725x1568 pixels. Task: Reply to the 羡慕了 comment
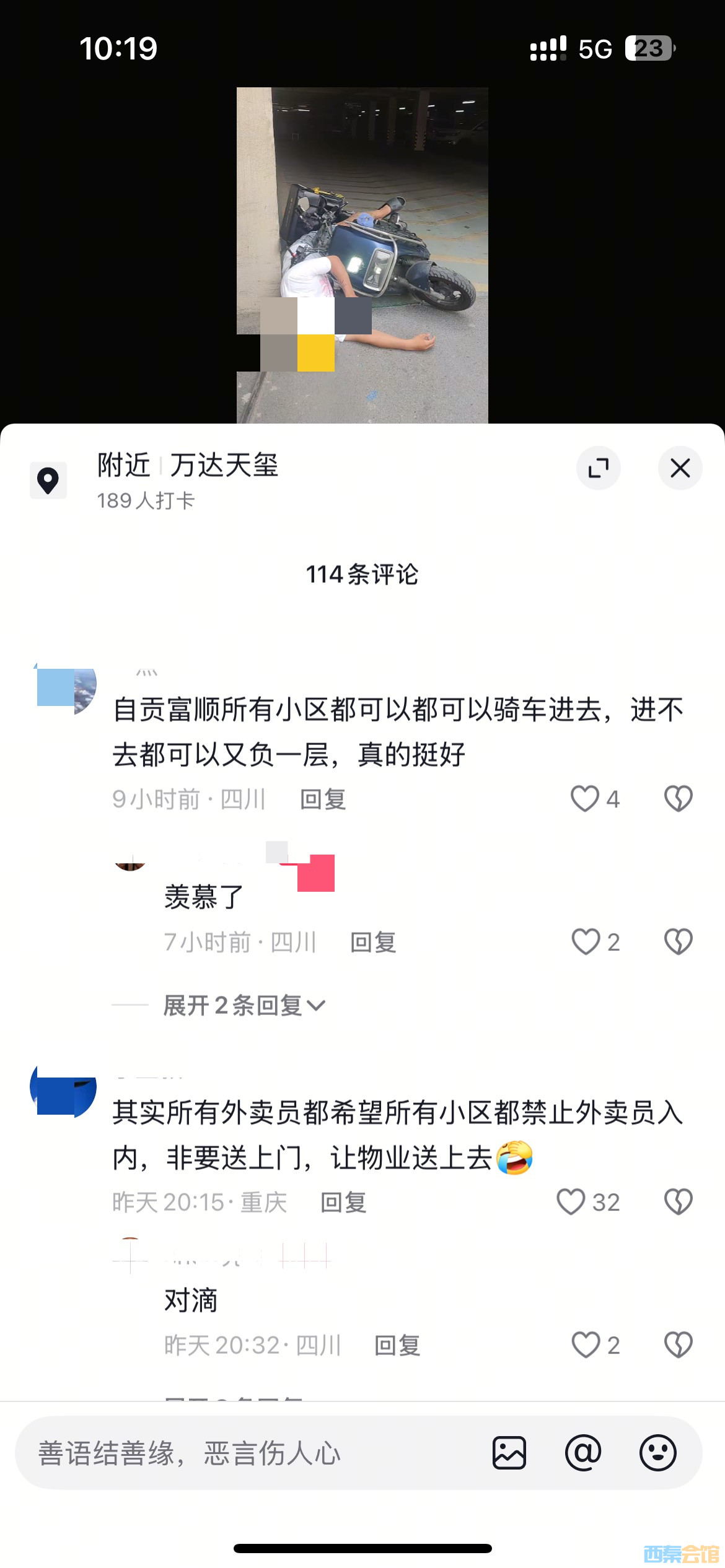click(x=373, y=943)
